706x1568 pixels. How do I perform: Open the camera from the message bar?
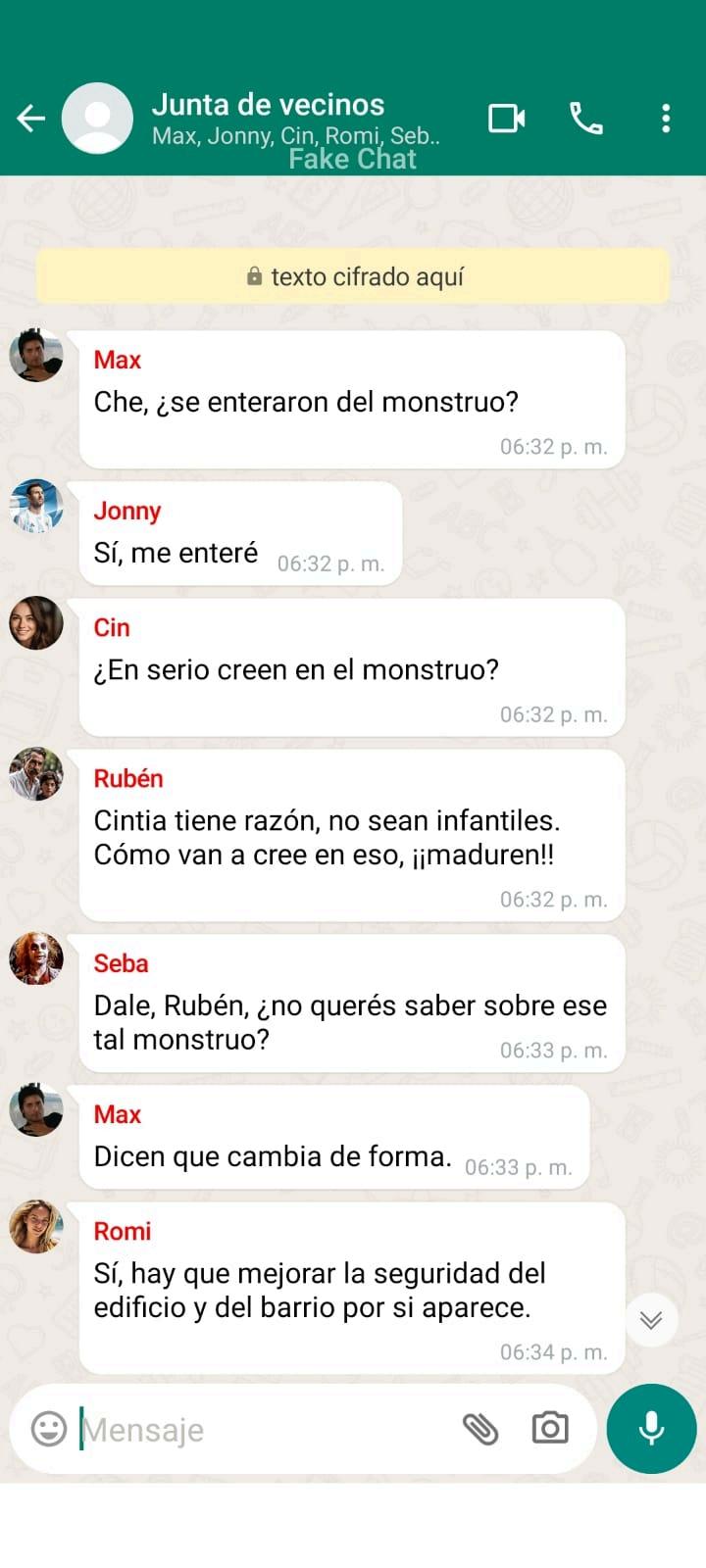(550, 1429)
